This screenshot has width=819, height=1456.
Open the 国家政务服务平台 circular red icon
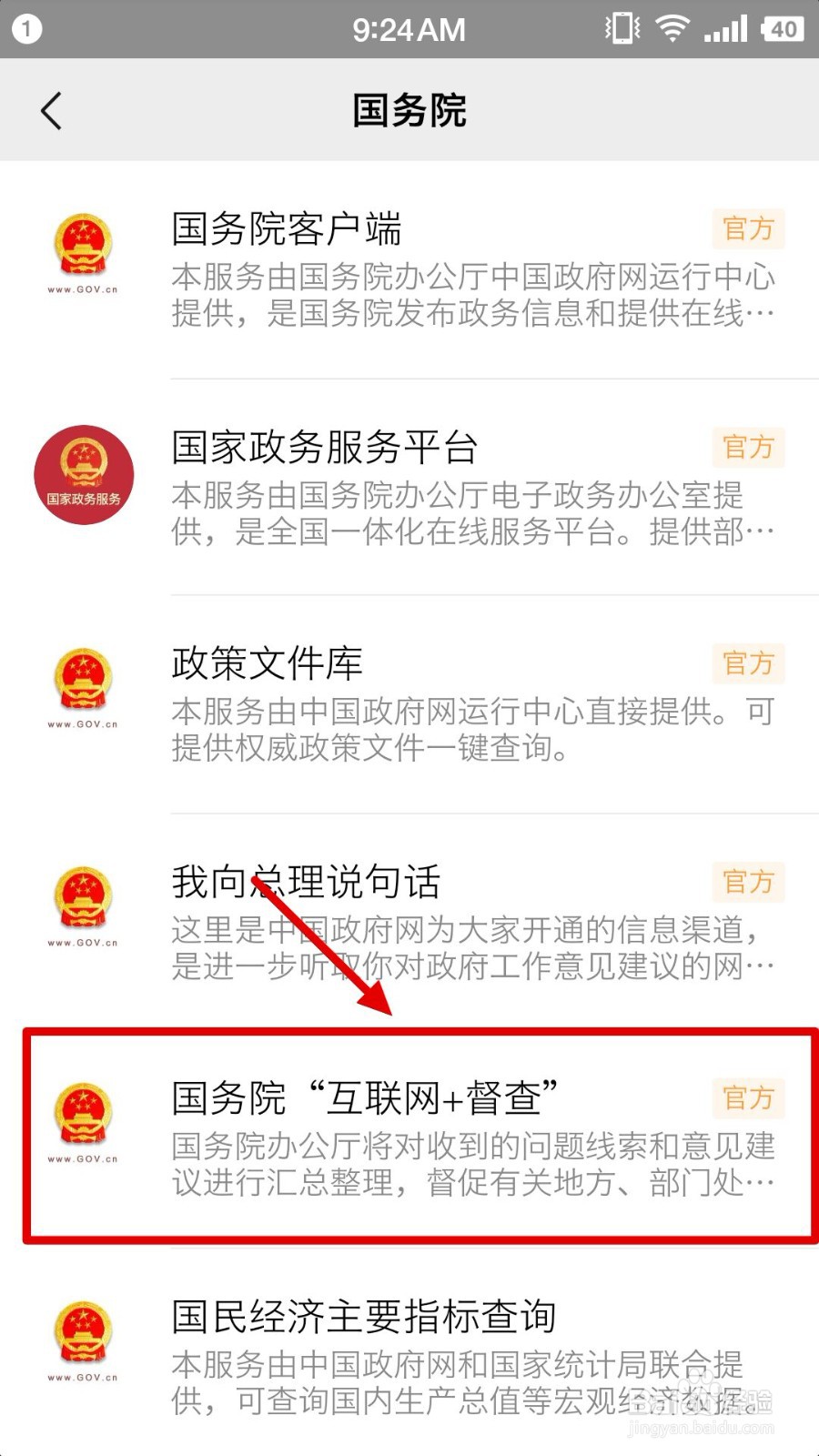[x=83, y=473]
